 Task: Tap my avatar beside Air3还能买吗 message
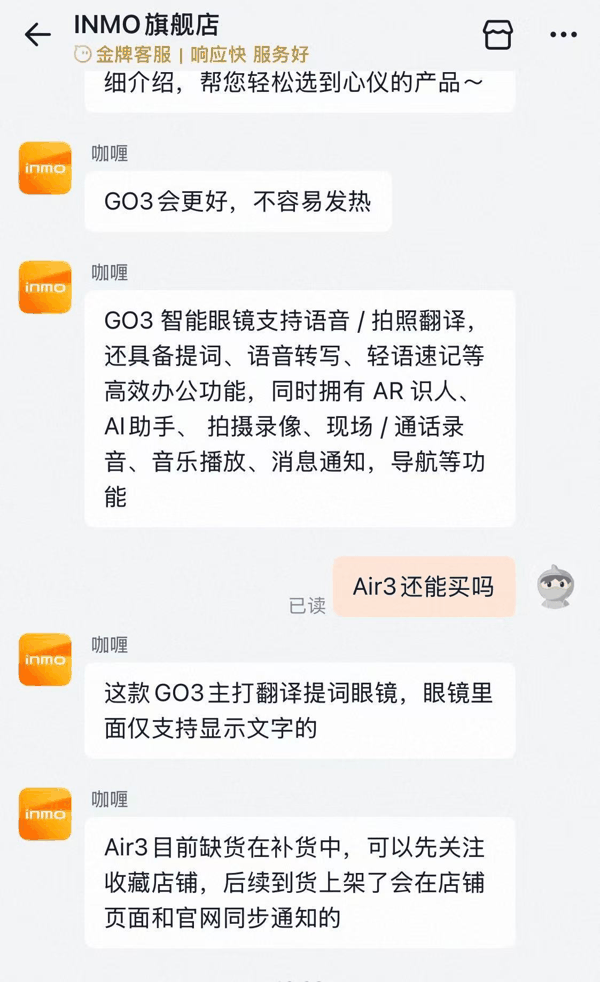pos(556,587)
